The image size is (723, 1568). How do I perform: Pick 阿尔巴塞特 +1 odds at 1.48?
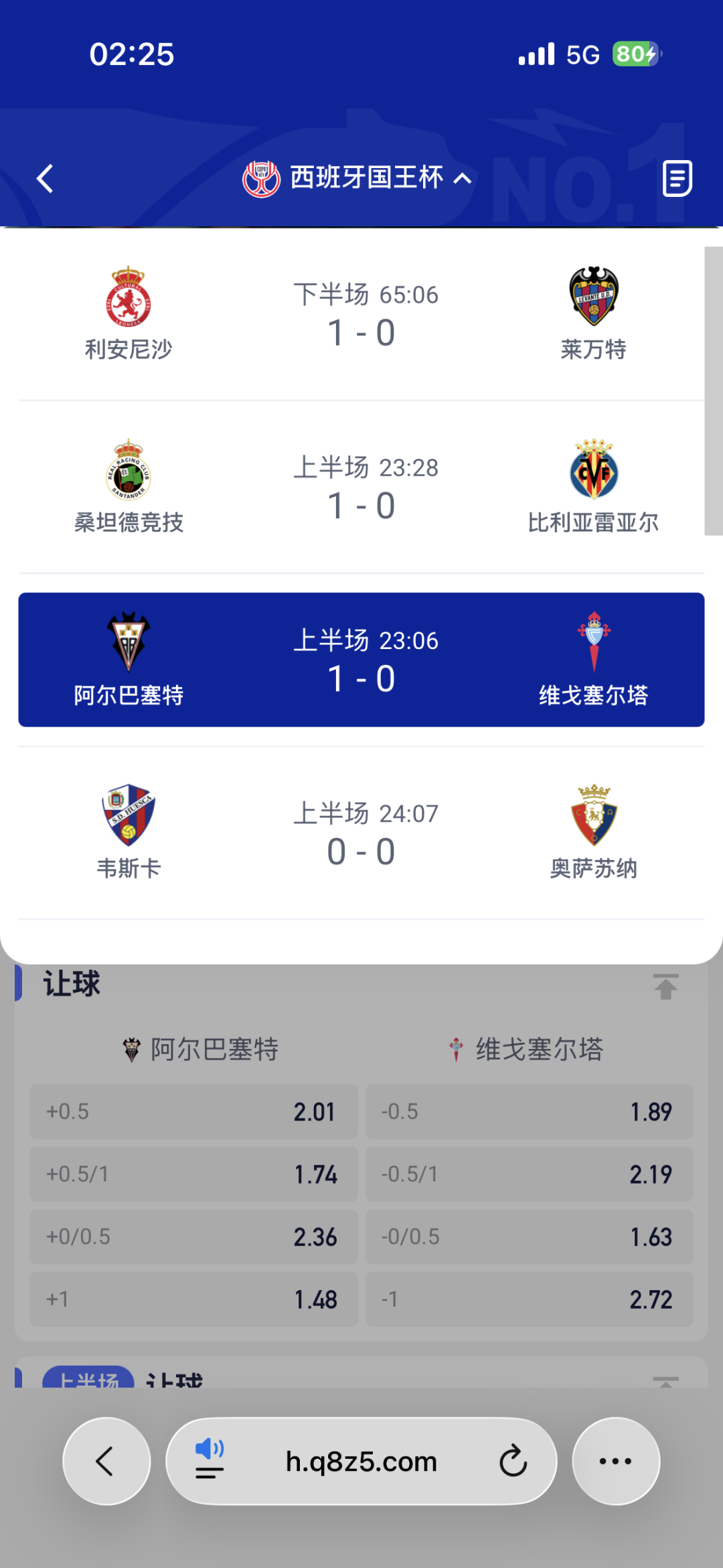pos(193,1299)
